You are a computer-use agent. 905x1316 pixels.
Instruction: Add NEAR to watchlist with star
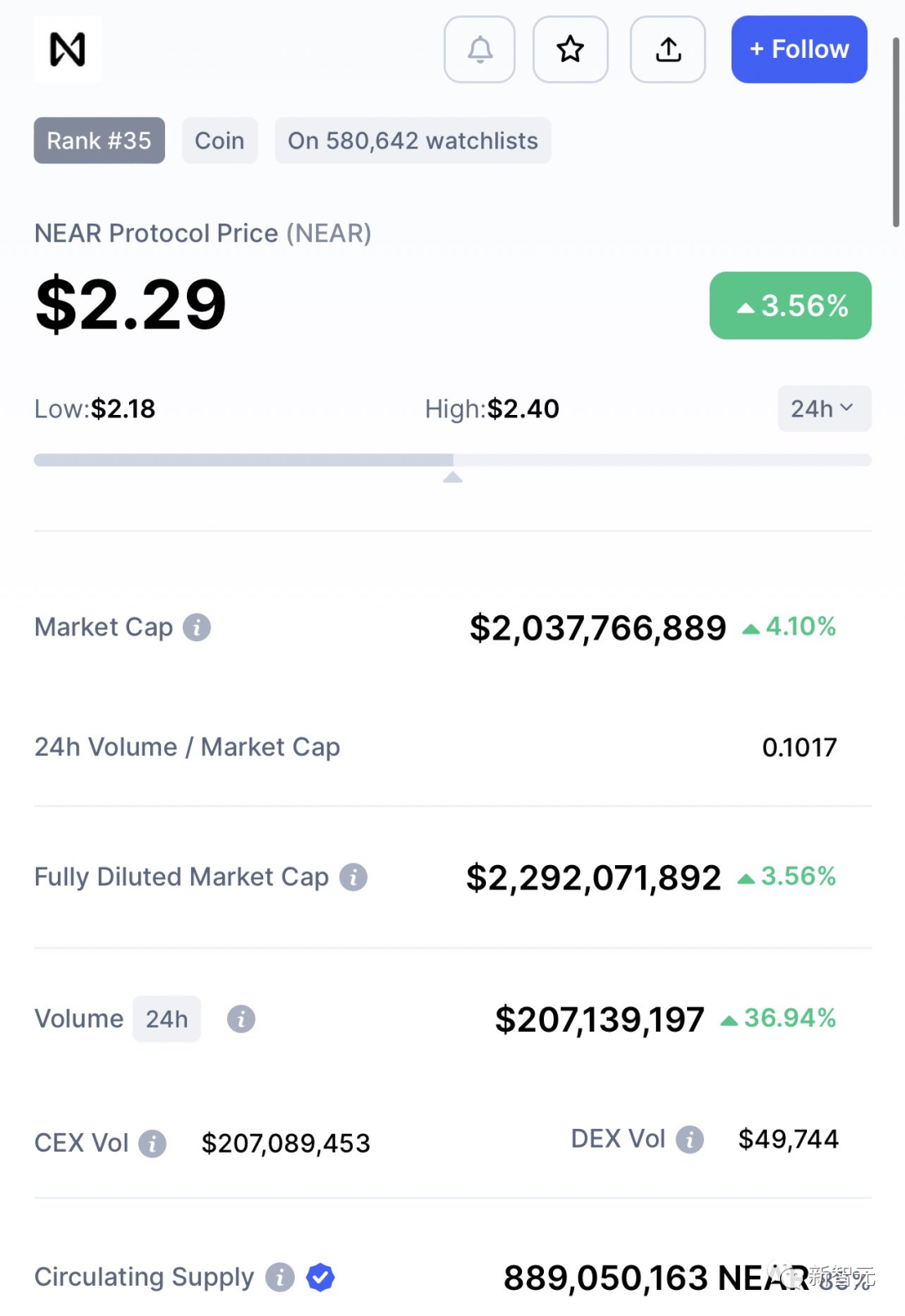click(571, 49)
